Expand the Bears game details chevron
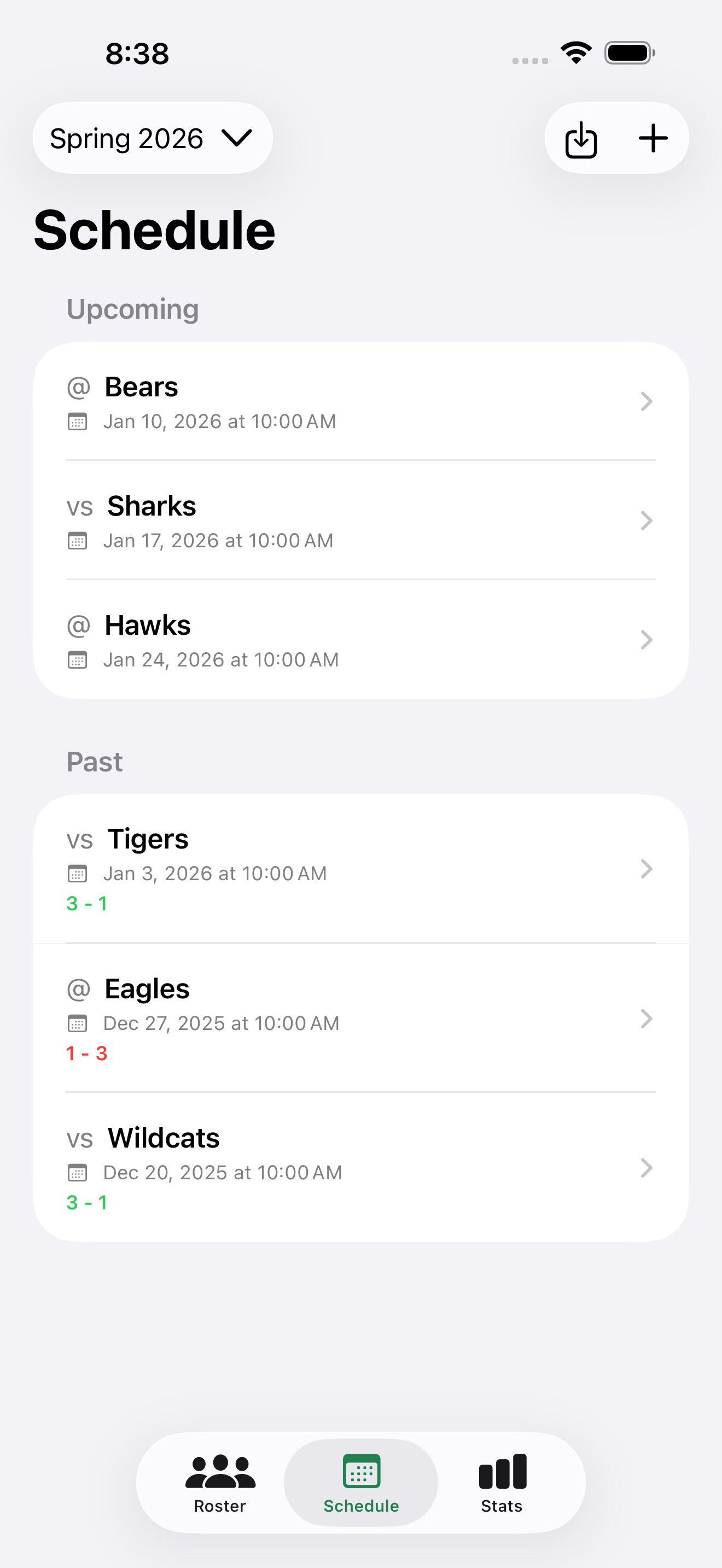 (x=647, y=401)
